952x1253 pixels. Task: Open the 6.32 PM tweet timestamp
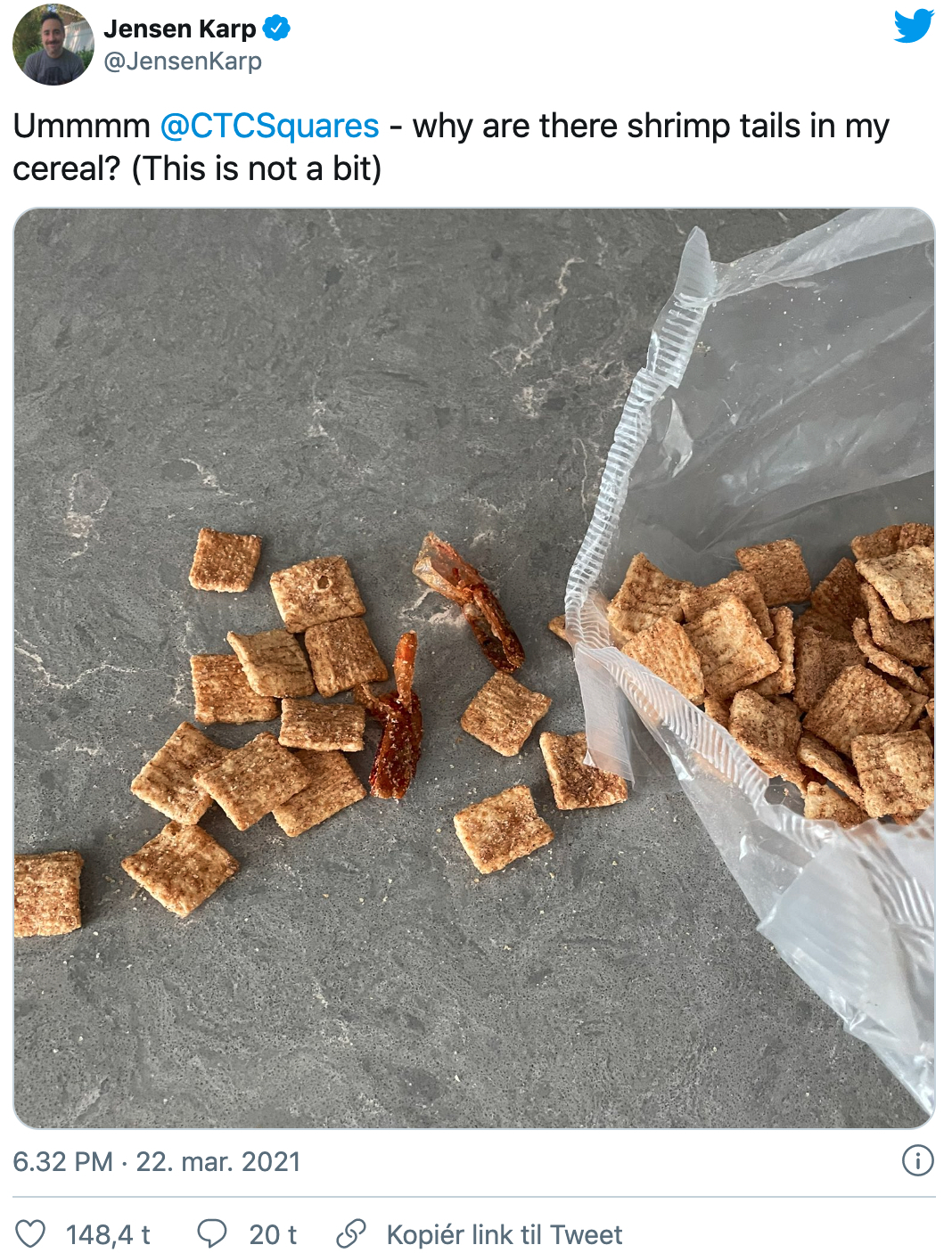coord(157,1161)
